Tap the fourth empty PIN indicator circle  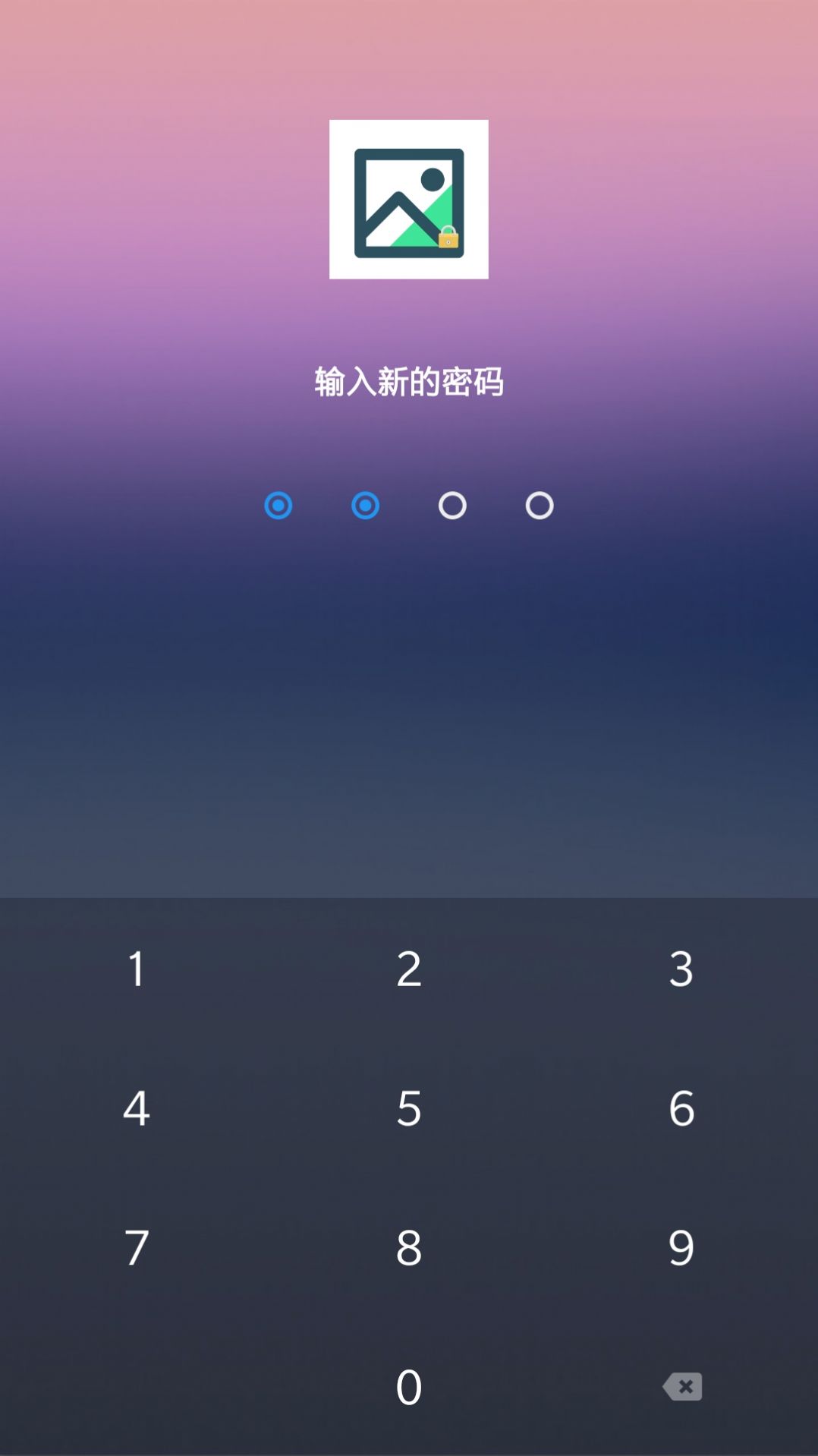[x=538, y=506]
